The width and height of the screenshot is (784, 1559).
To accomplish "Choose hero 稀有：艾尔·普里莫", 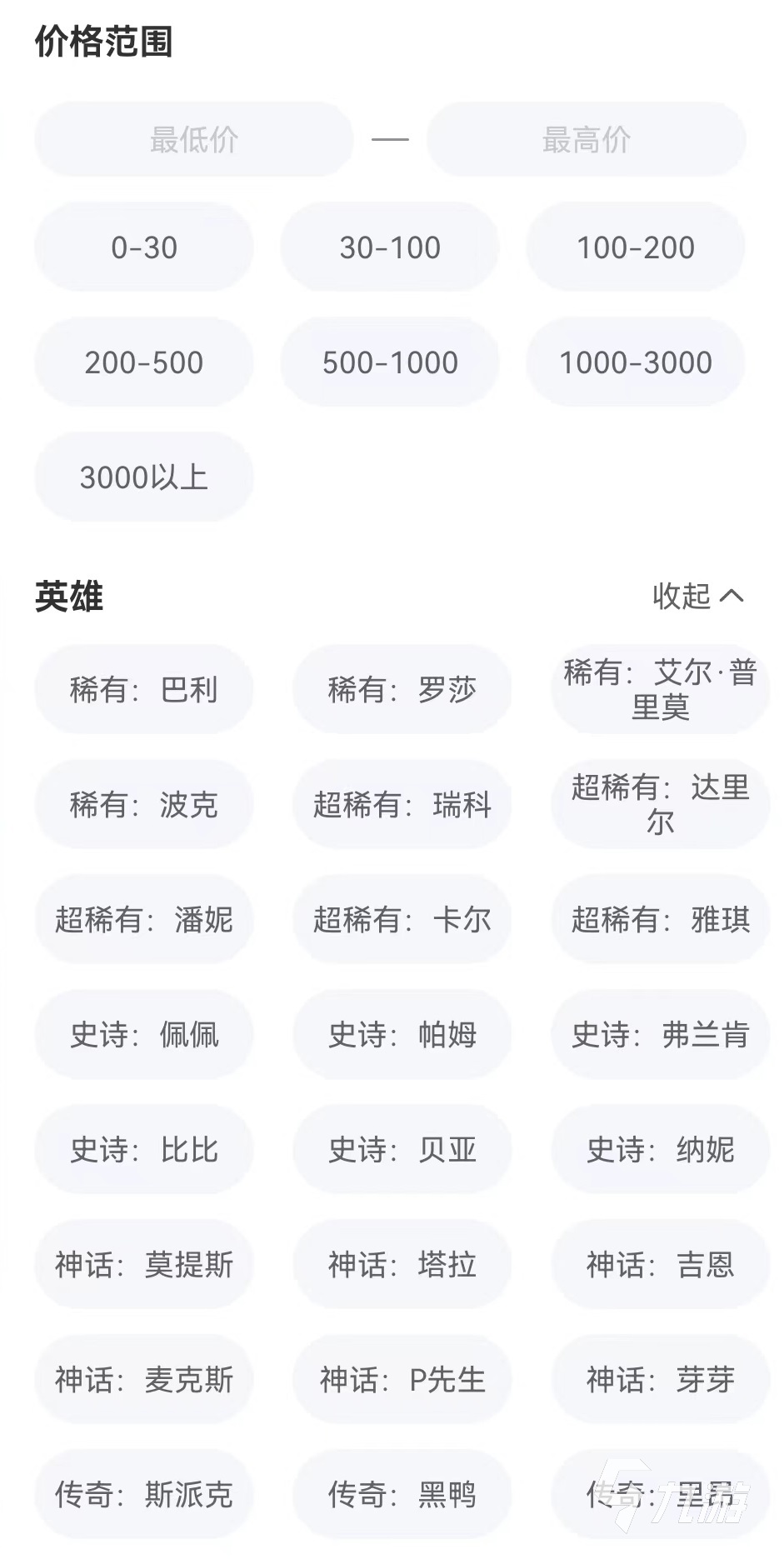I will (x=660, y=690).
